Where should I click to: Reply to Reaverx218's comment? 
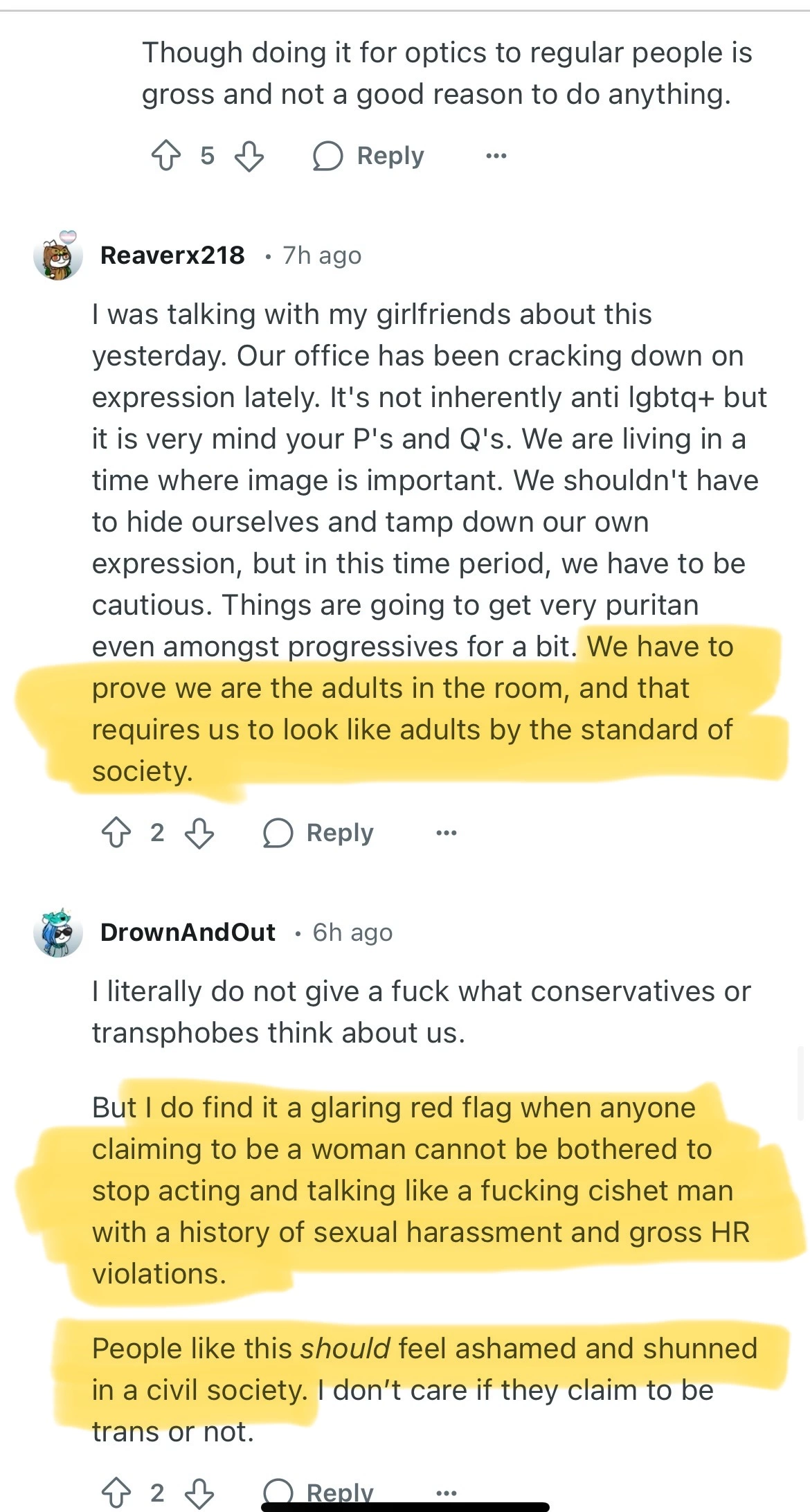coord(318,833)
